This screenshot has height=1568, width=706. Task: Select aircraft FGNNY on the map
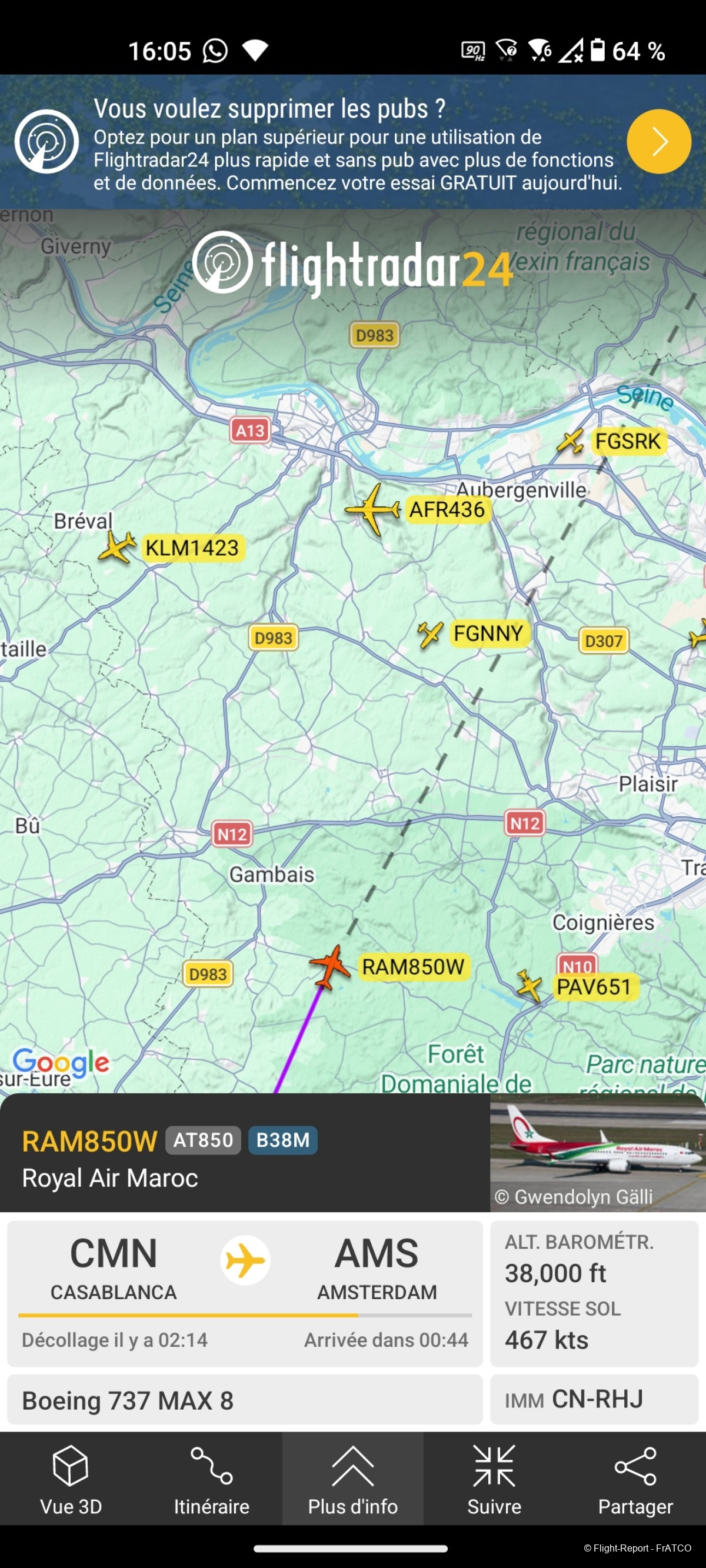click(x=429, y=633)
